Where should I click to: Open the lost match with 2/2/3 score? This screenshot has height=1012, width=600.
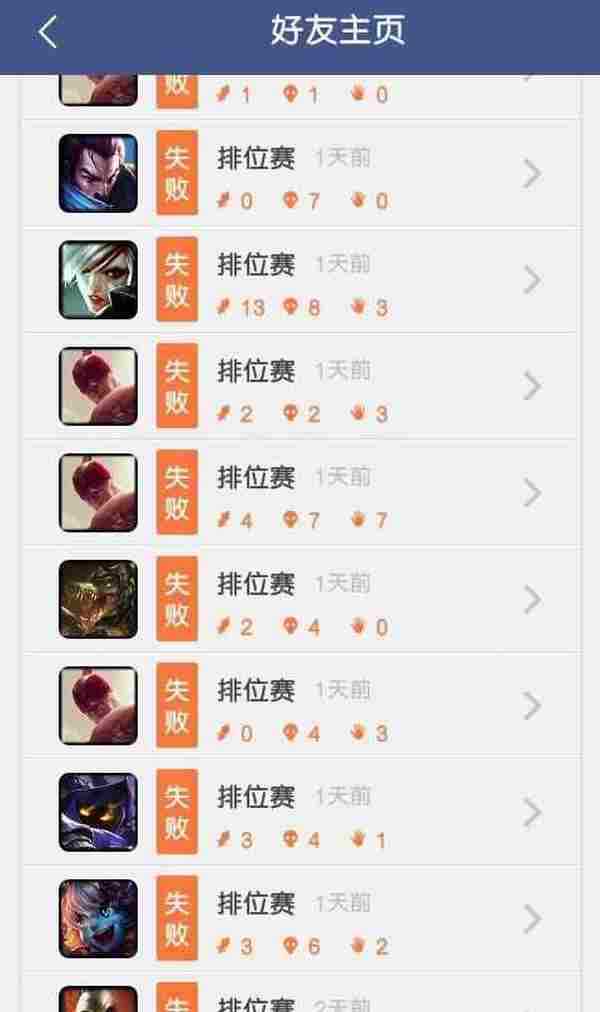coord(300,387)
